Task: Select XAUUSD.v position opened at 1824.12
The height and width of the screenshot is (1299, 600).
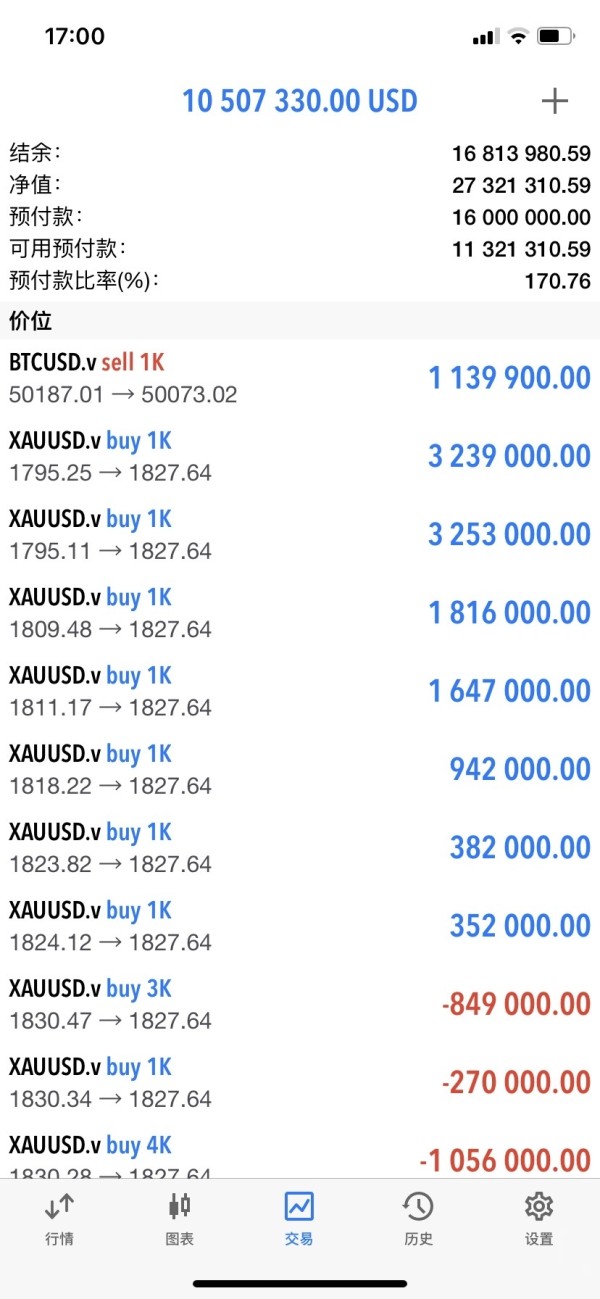Action: tap(300, 926)
